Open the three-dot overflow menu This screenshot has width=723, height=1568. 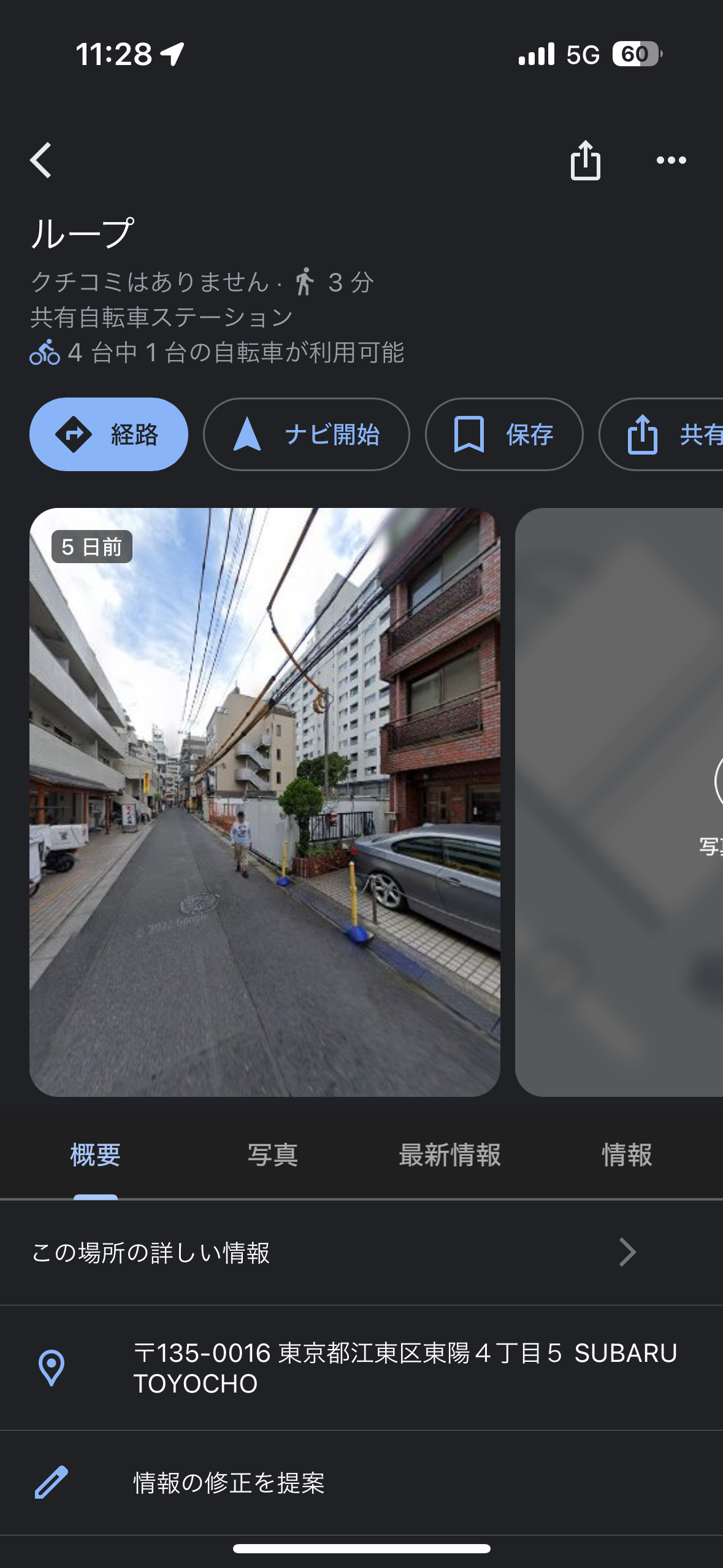pos(671,160)
